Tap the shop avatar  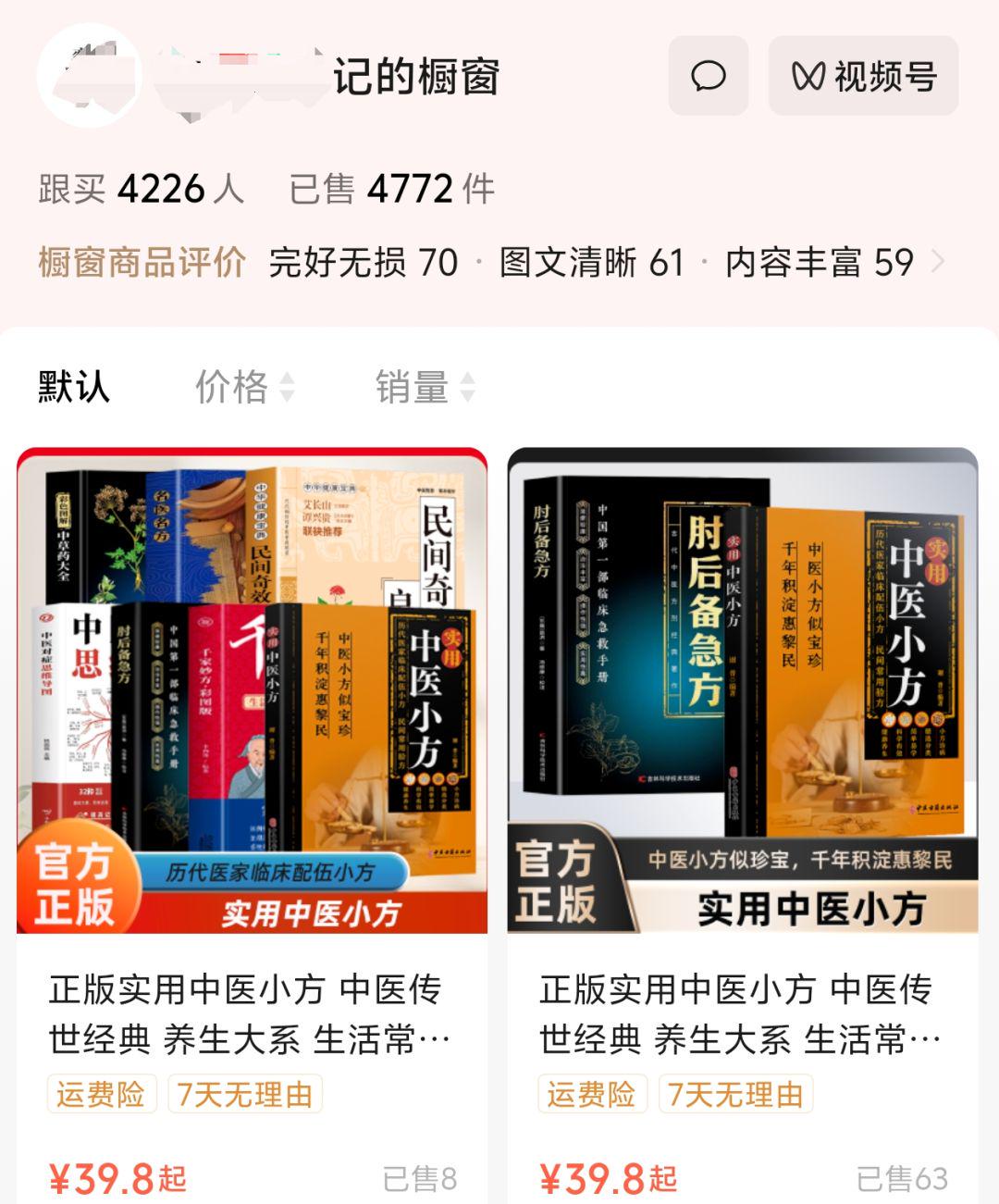[x=88, y=76]
